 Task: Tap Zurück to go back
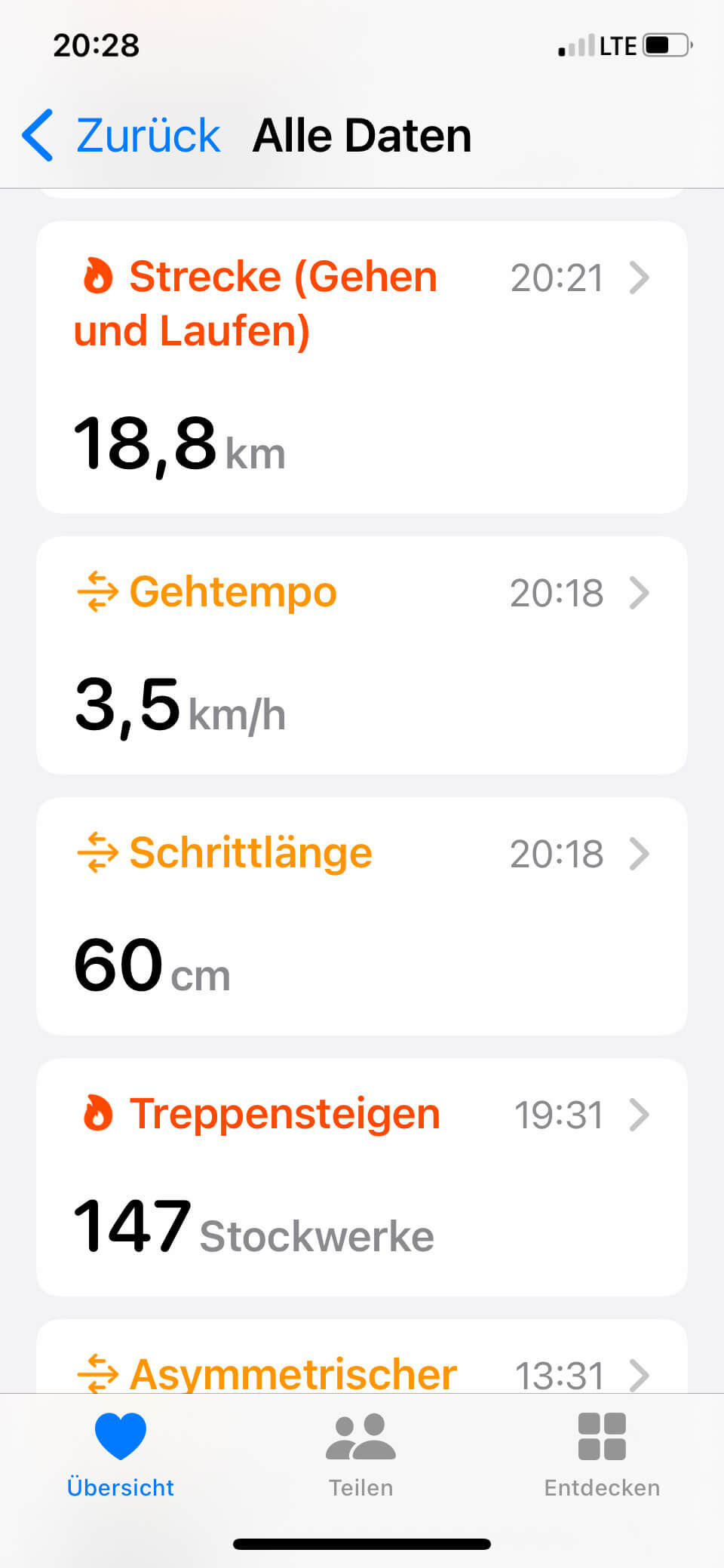coord(147,134)
